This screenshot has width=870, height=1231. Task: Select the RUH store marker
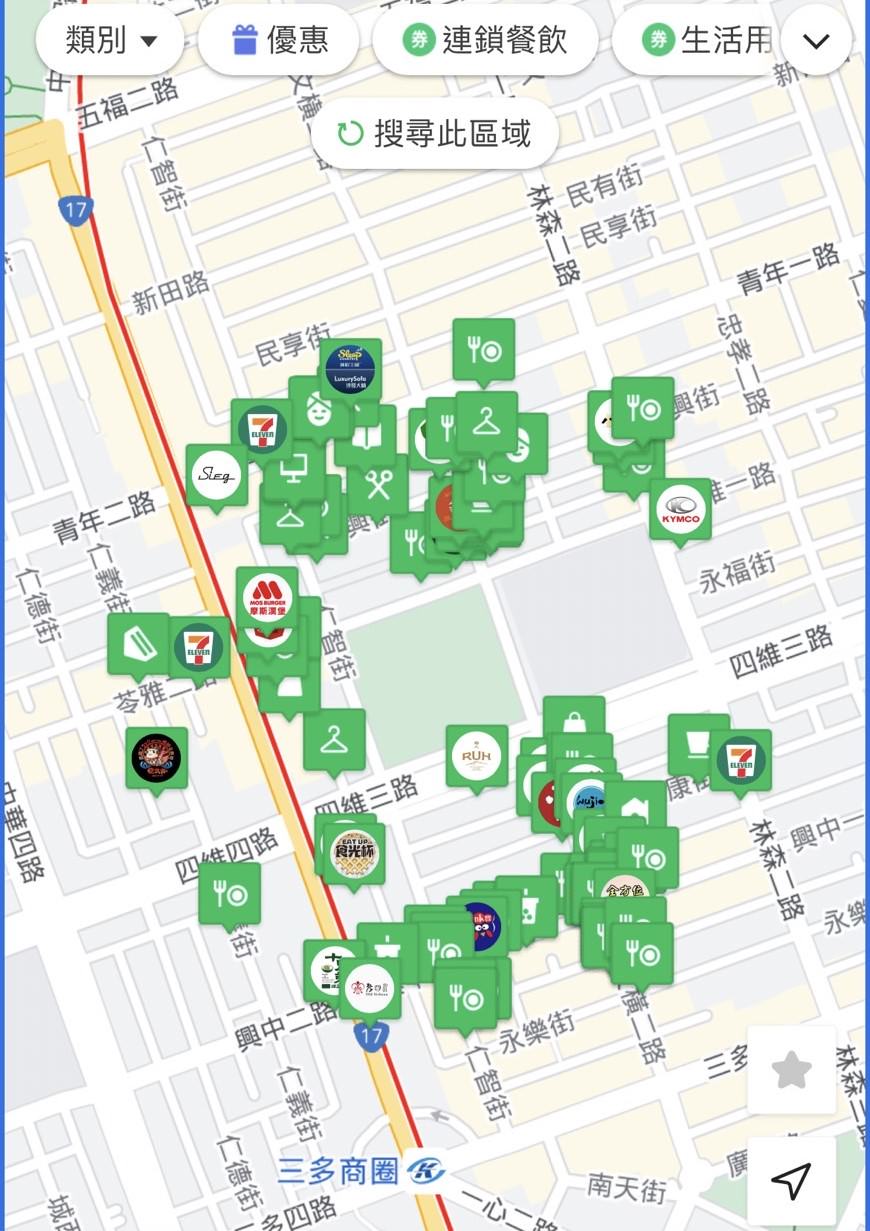pos(476,756)
